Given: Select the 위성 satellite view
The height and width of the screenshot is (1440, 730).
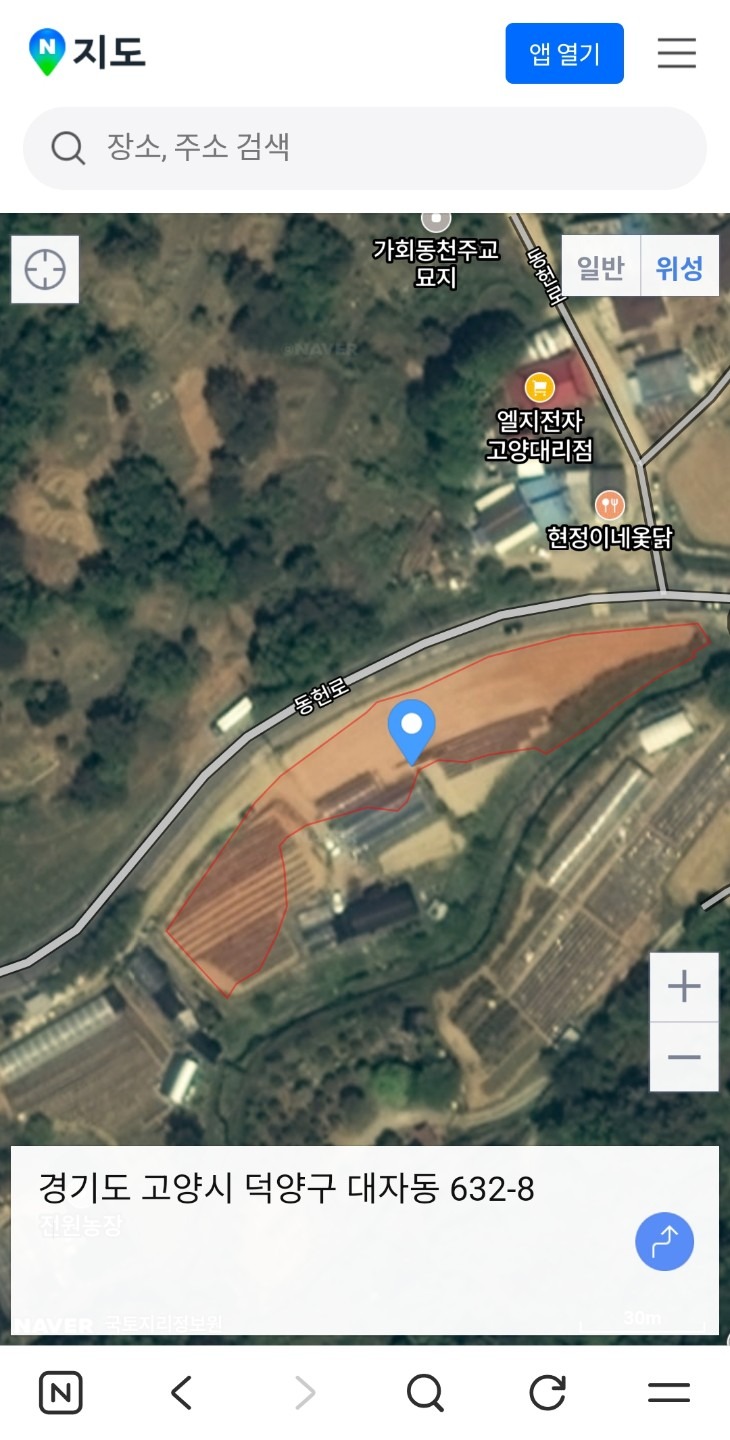Looking at the screenshot, I should pyautogui.click(x=680, y=267).
